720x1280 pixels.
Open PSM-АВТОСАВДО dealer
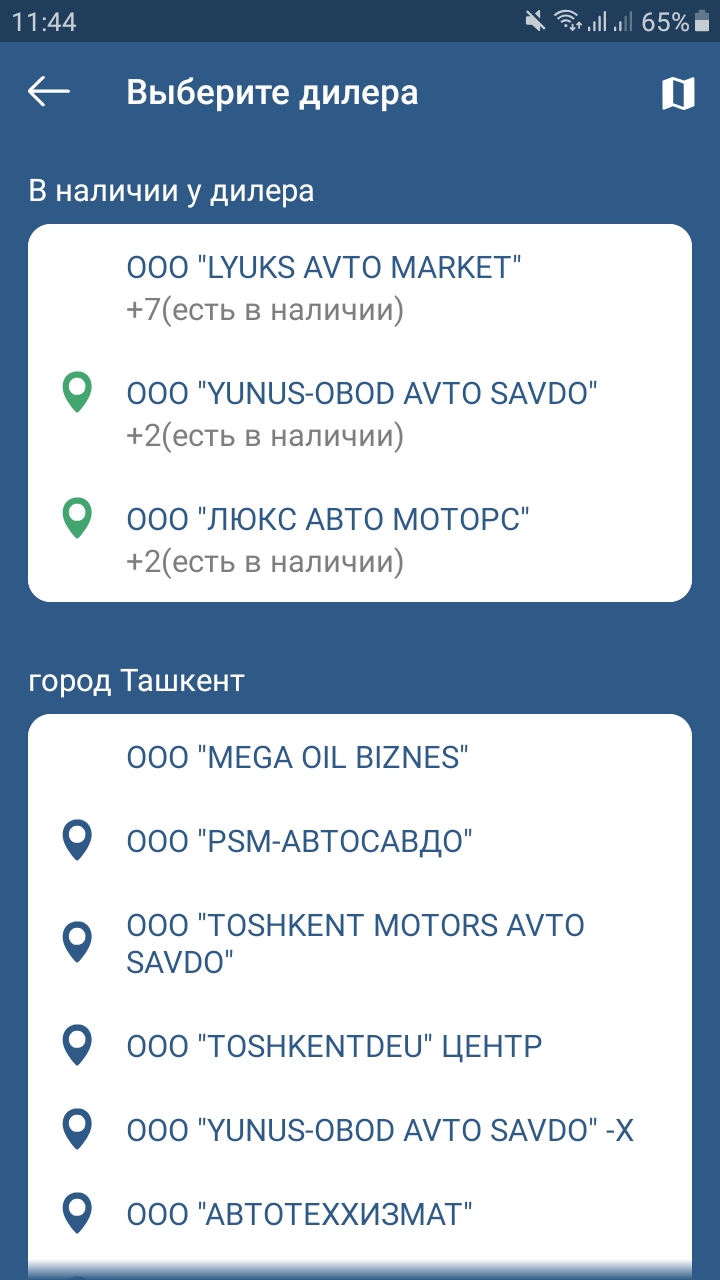pyautogui.click(x=299, y=841)
